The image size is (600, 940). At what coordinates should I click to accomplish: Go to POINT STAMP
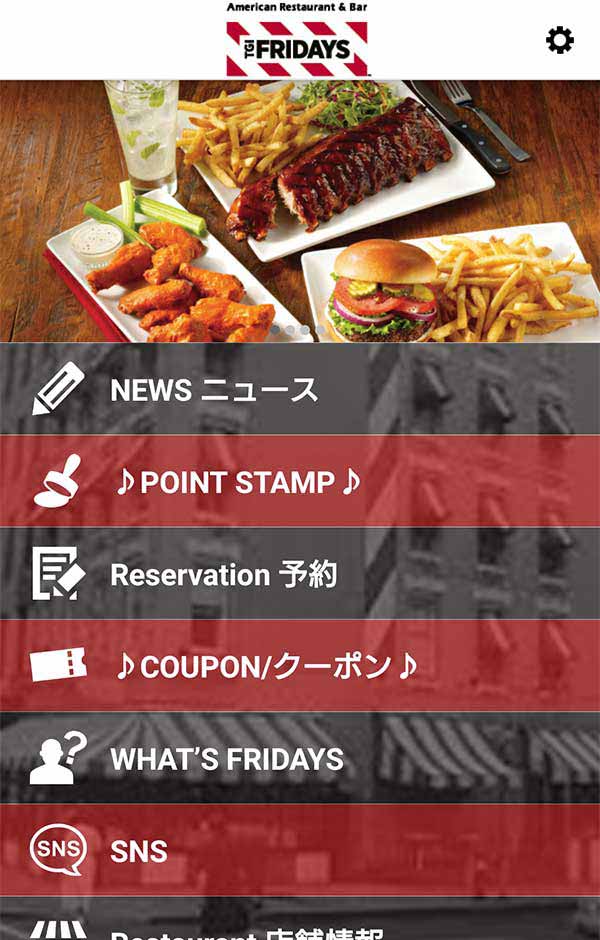(300, 482)
